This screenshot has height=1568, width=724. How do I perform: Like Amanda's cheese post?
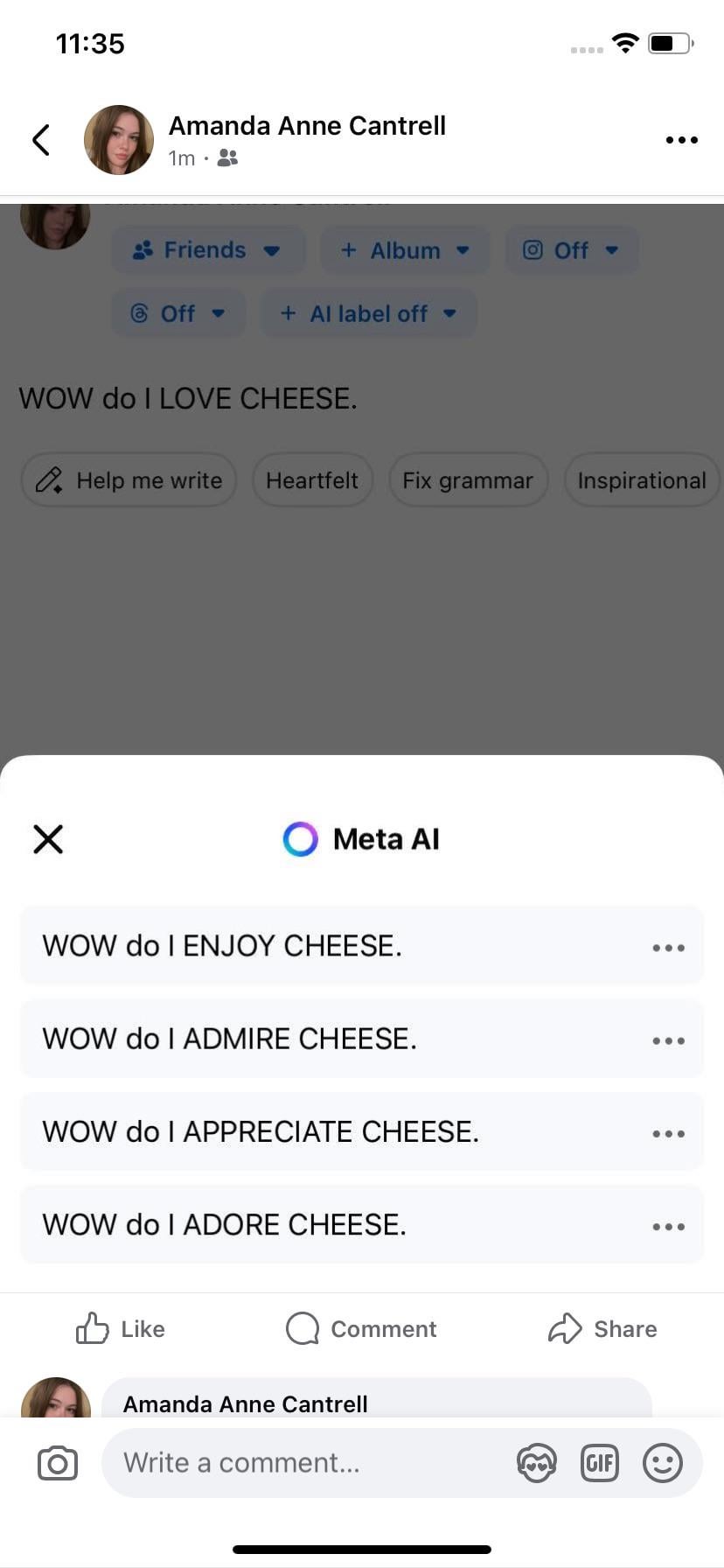(x=121, y=1328)
